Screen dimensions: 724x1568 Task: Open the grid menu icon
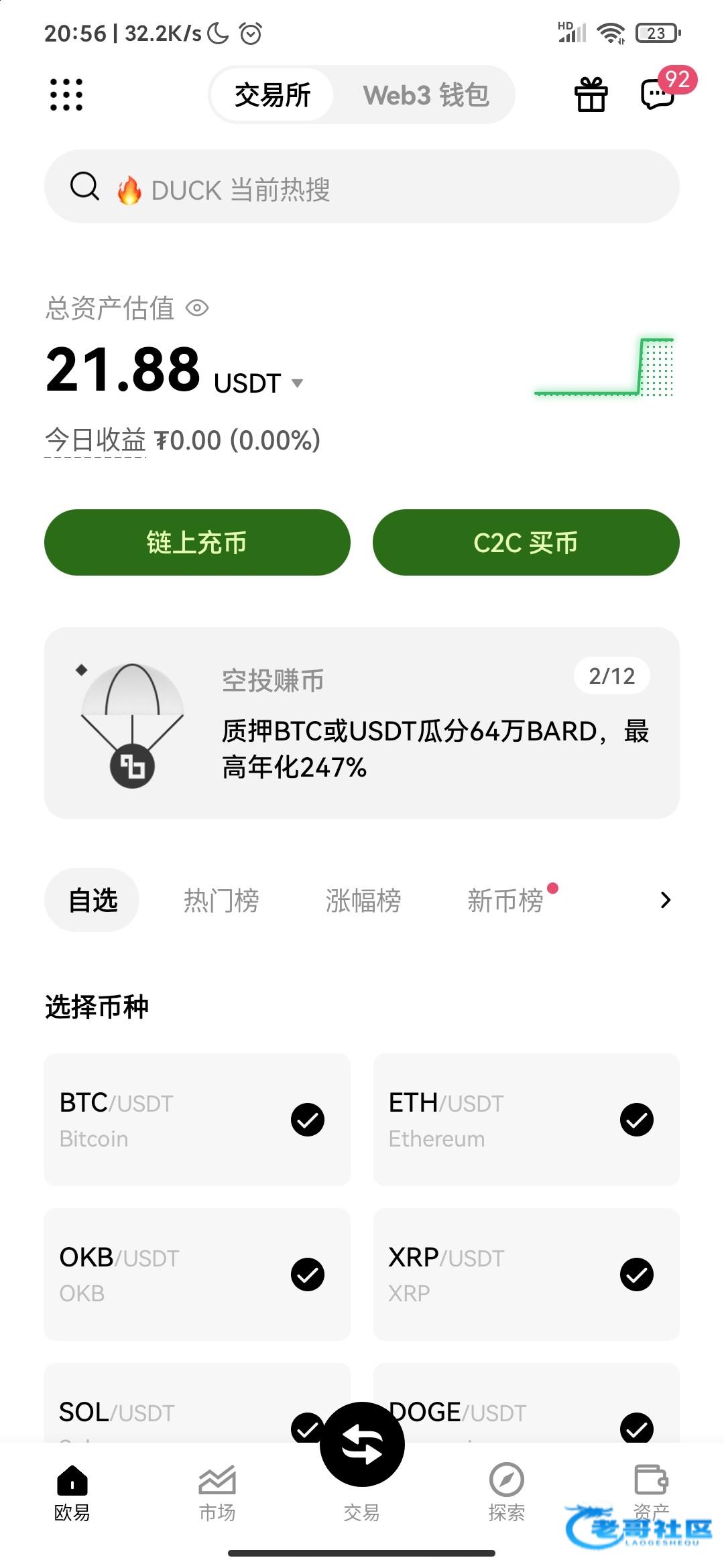tap(66, 94)
